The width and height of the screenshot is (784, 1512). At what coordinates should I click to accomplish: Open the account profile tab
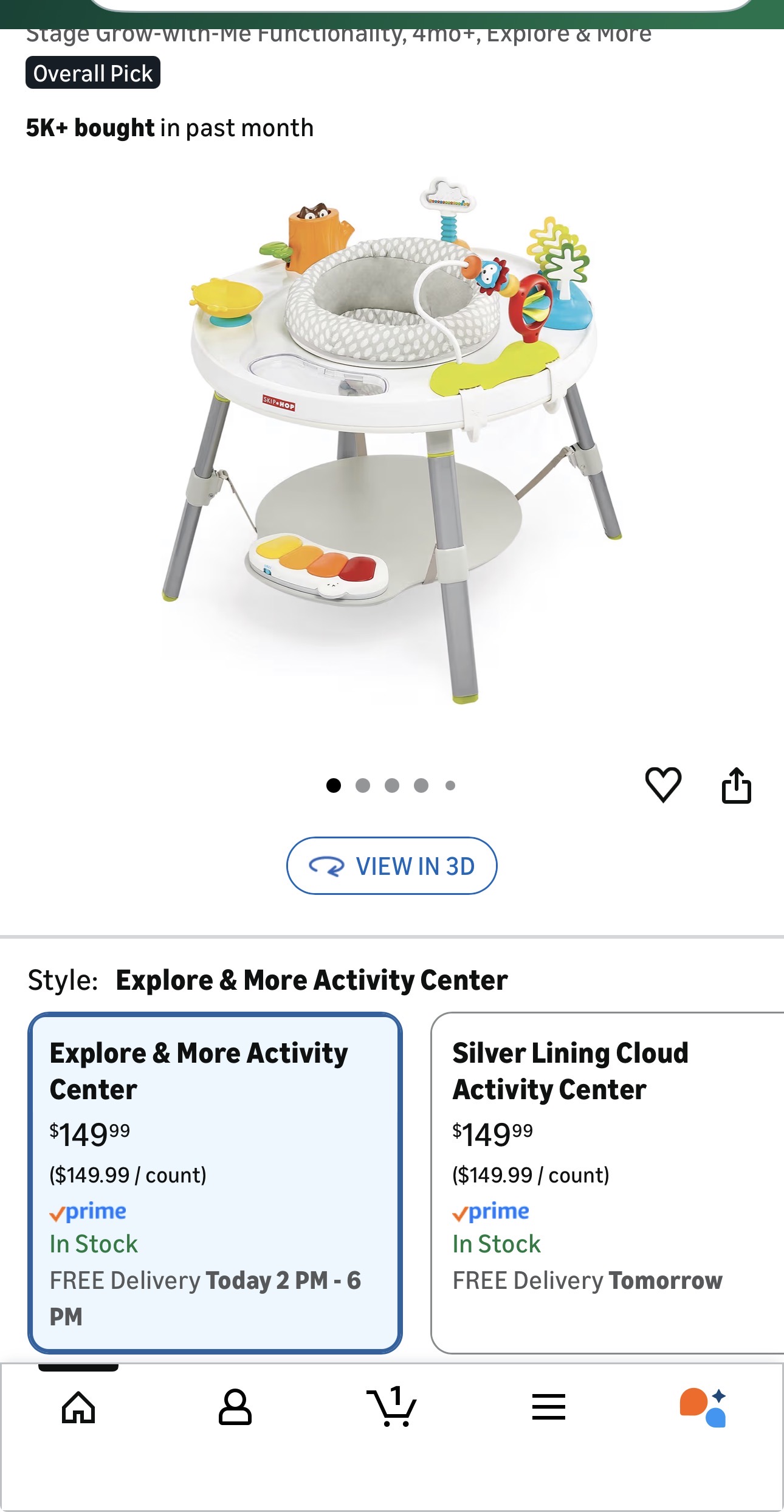tap(235, 1407)
